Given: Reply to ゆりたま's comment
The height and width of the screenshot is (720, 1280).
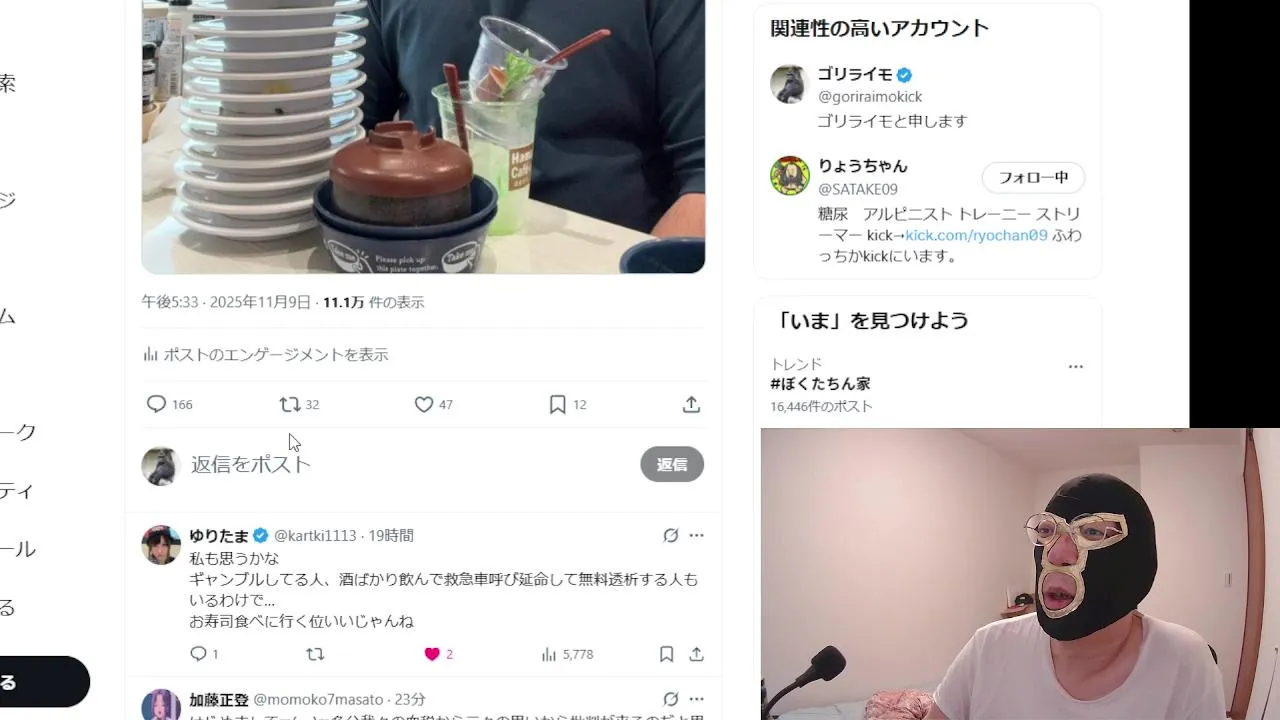Looking at the screenshot, I should (x=198, y=654).
